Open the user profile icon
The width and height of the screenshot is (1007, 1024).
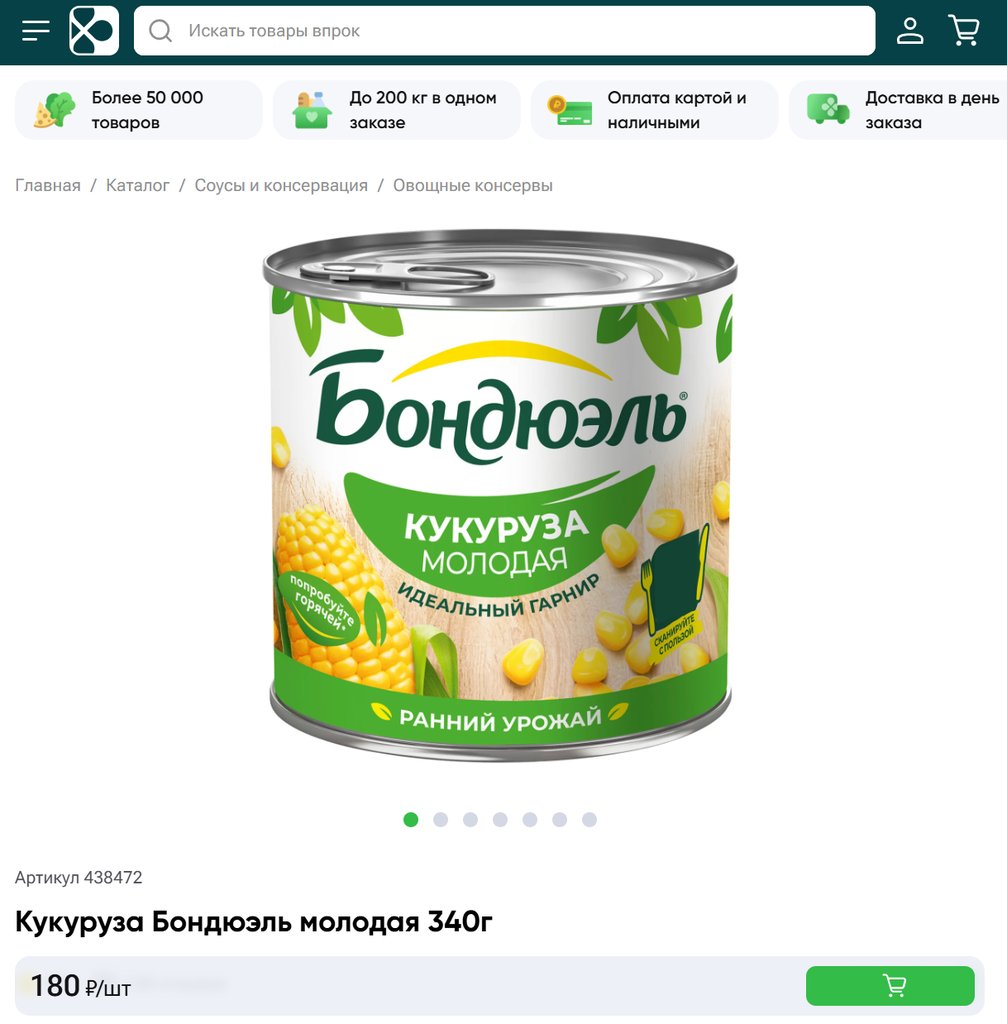click(x=910, y=31)
